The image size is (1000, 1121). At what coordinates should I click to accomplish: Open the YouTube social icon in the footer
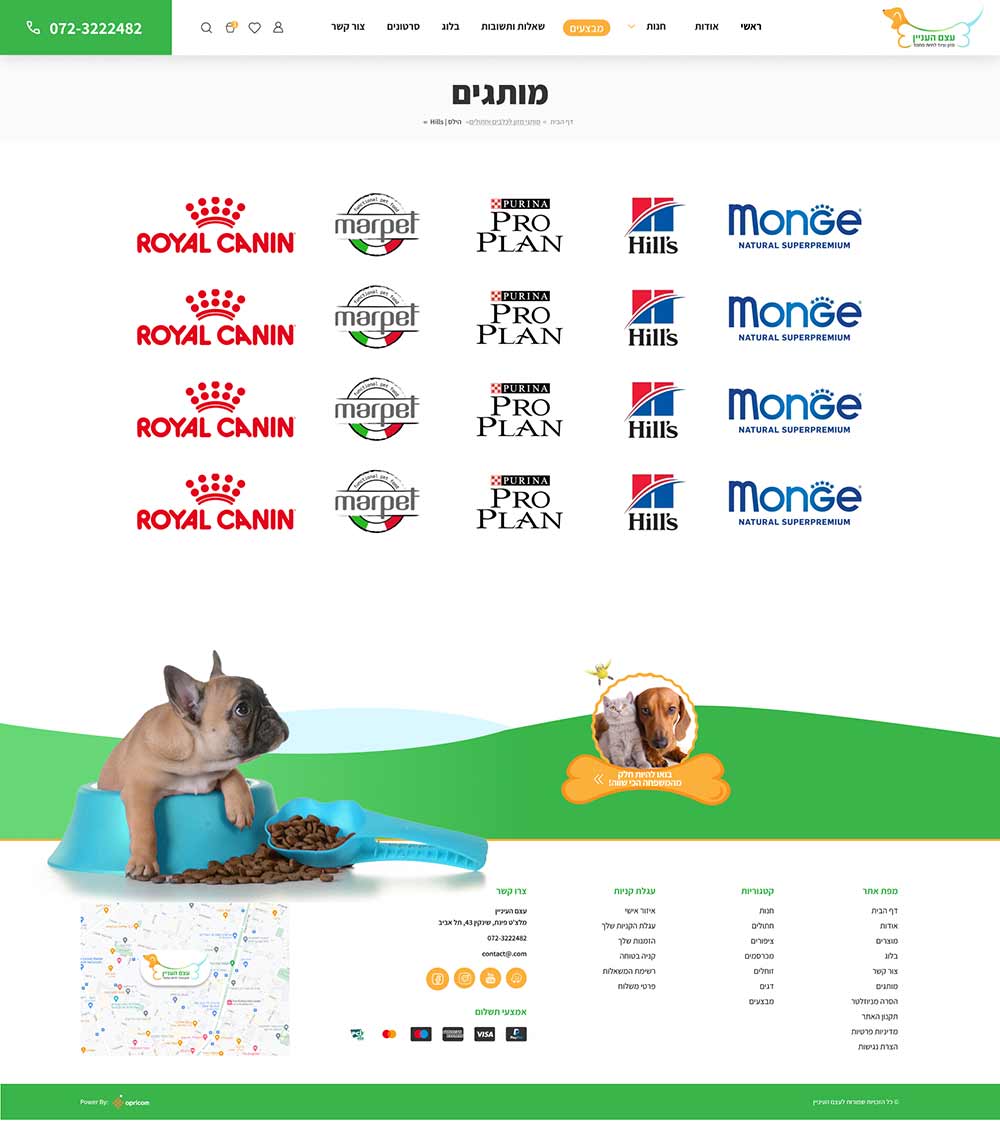[x=489, y=978]
